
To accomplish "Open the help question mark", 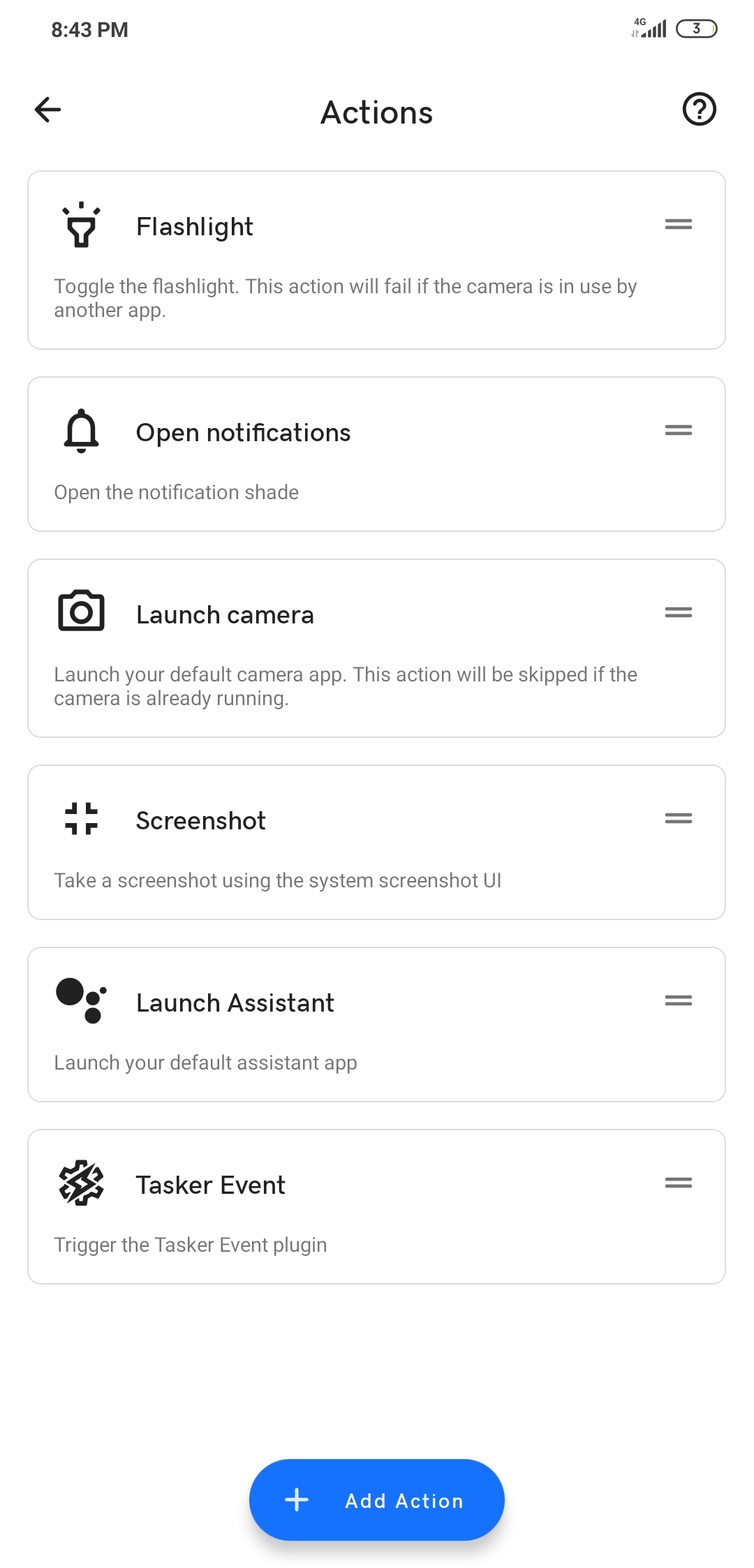I will click(x=700, y=110).
